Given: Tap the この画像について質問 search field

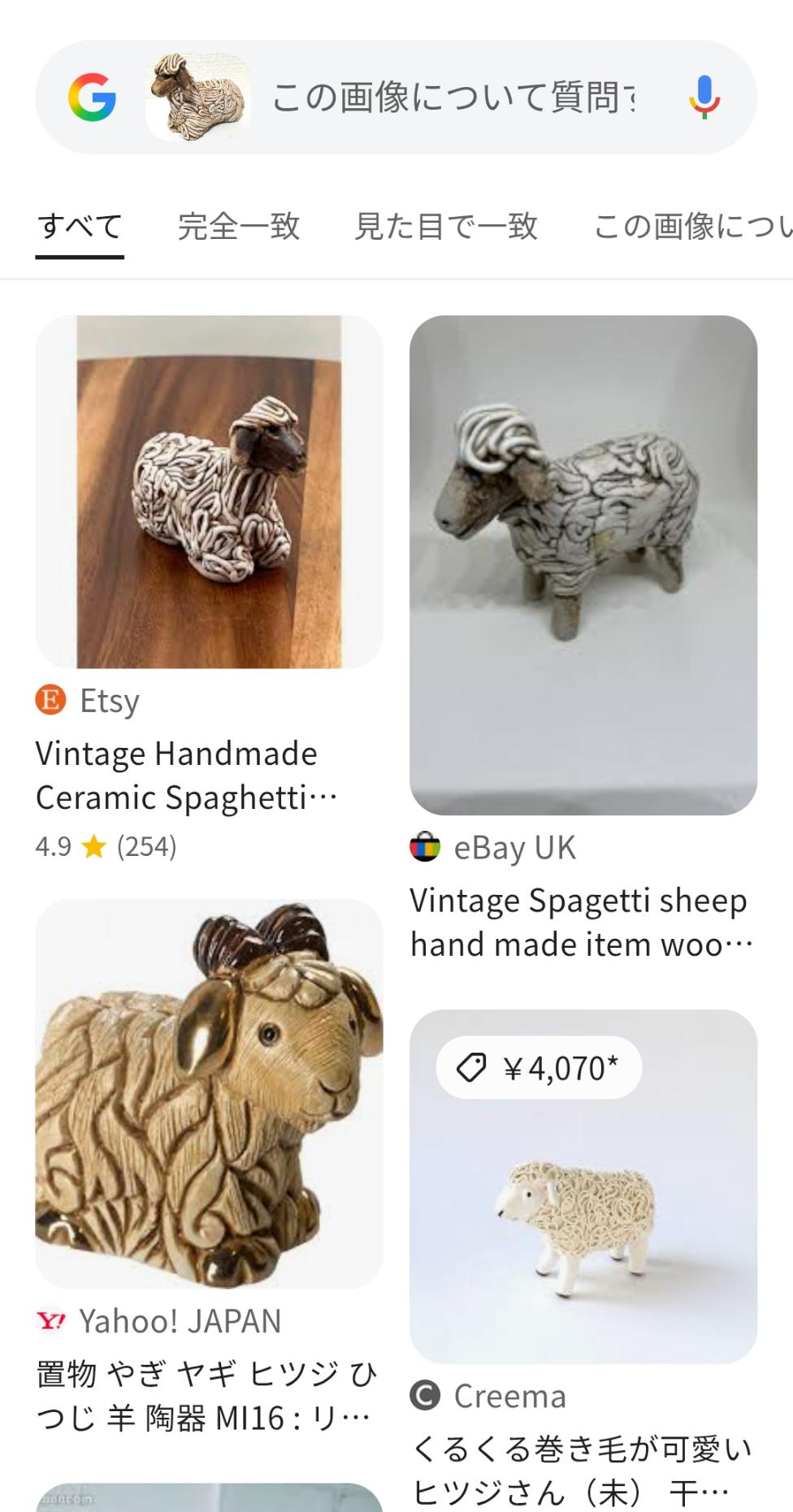Looking at the screenshot, I should click(453, 98).
